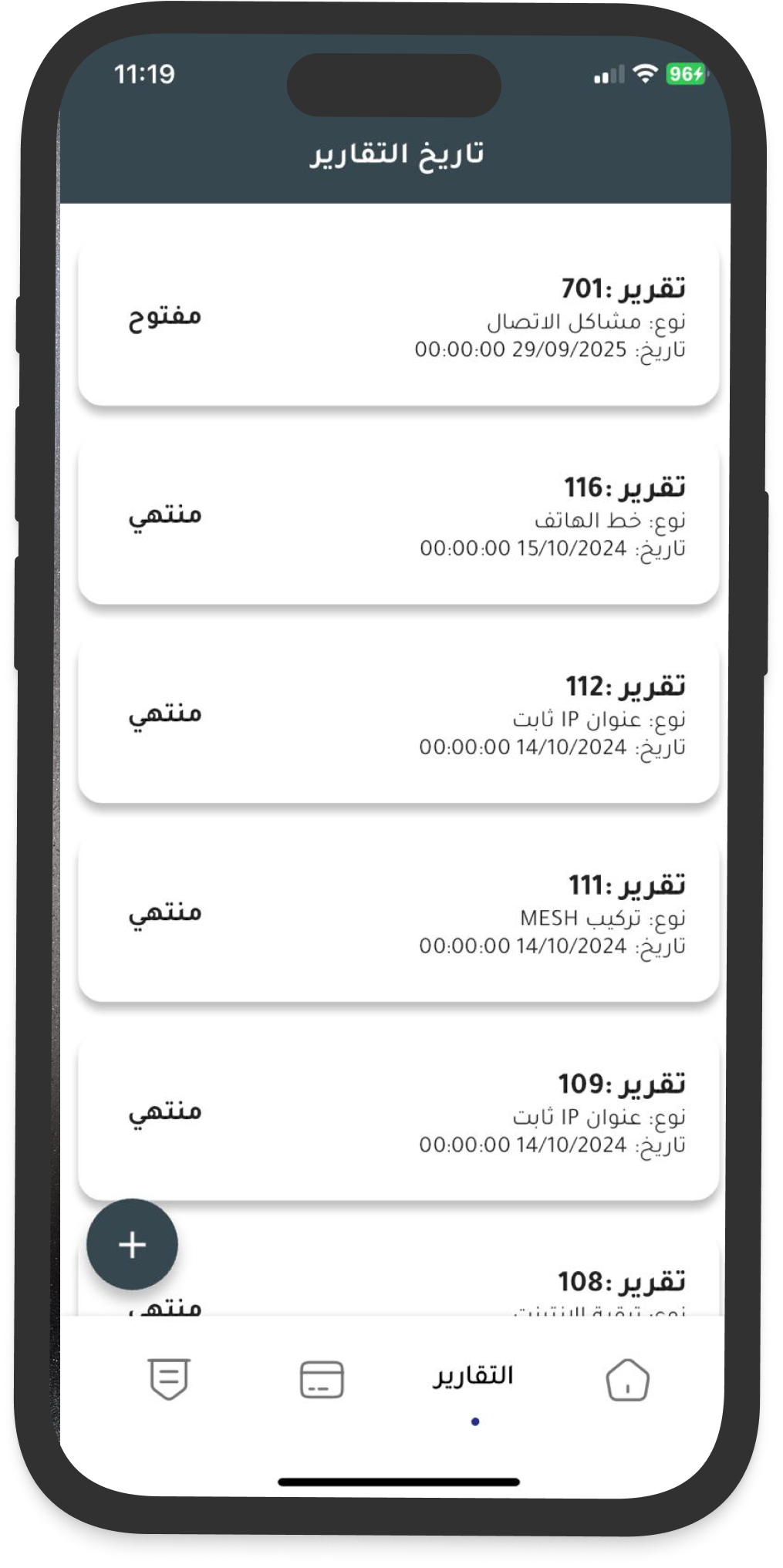Open the shield document tab
783x1568 pixels.
click(169, 1380)
